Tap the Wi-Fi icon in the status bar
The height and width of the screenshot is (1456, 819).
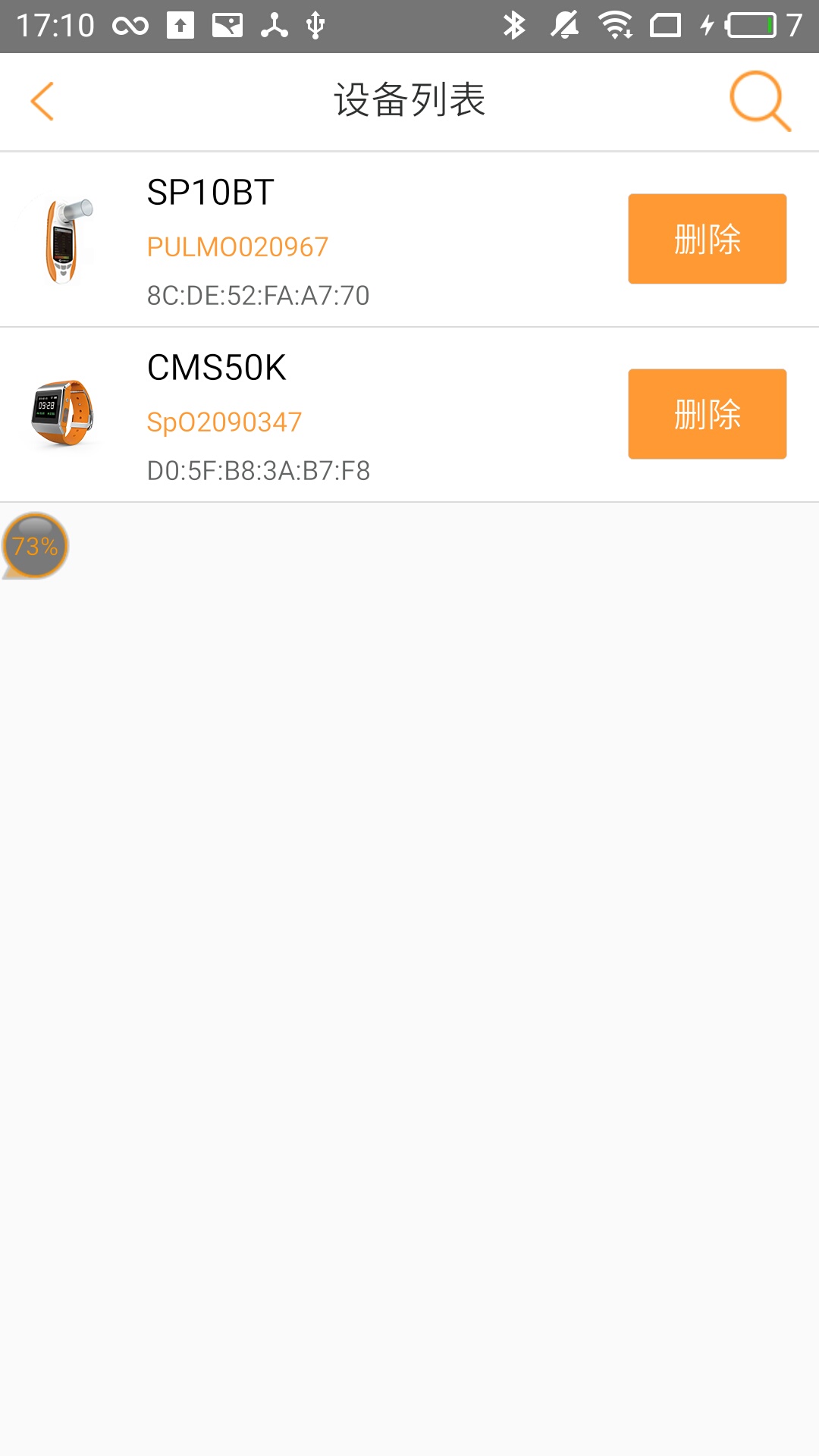coord(616,24)
